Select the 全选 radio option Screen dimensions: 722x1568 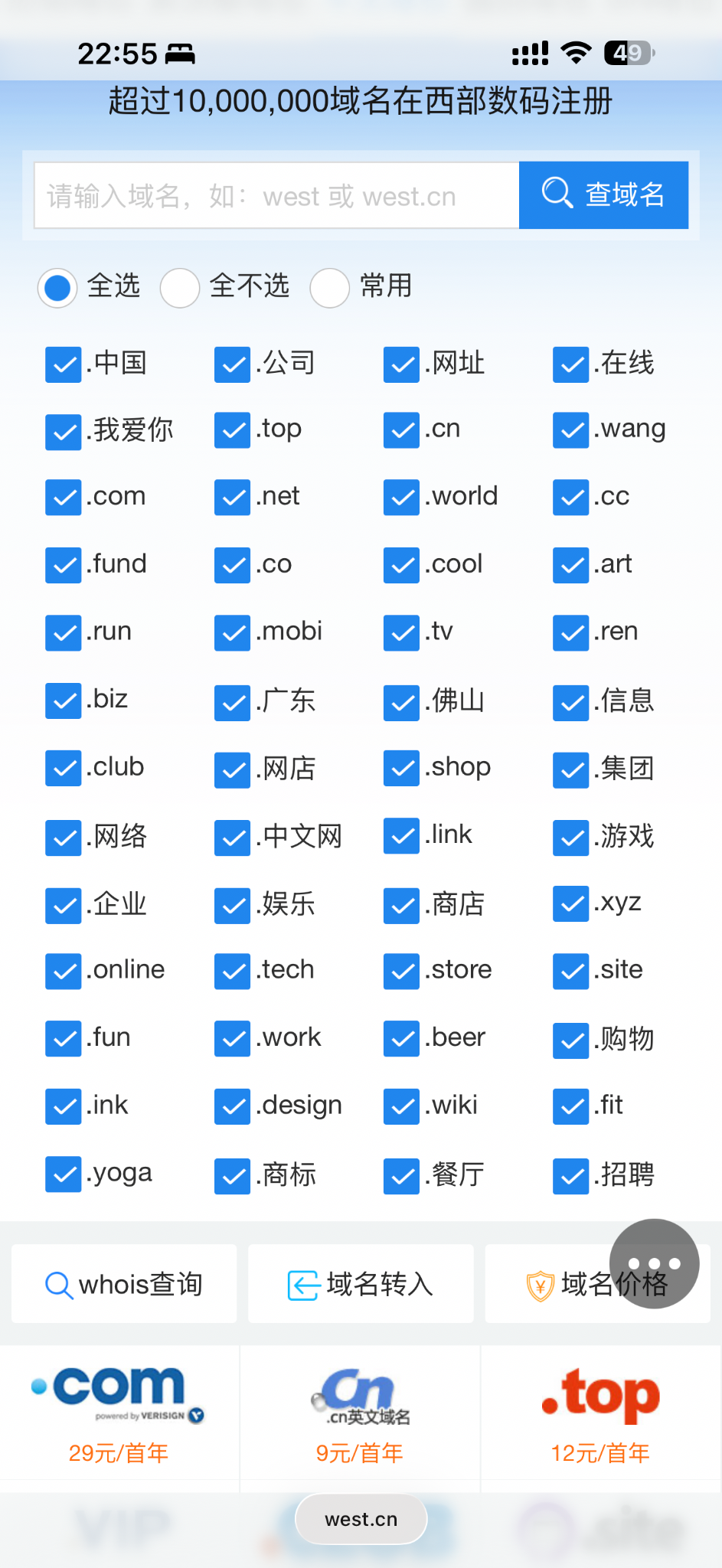[x=57, y=287]
